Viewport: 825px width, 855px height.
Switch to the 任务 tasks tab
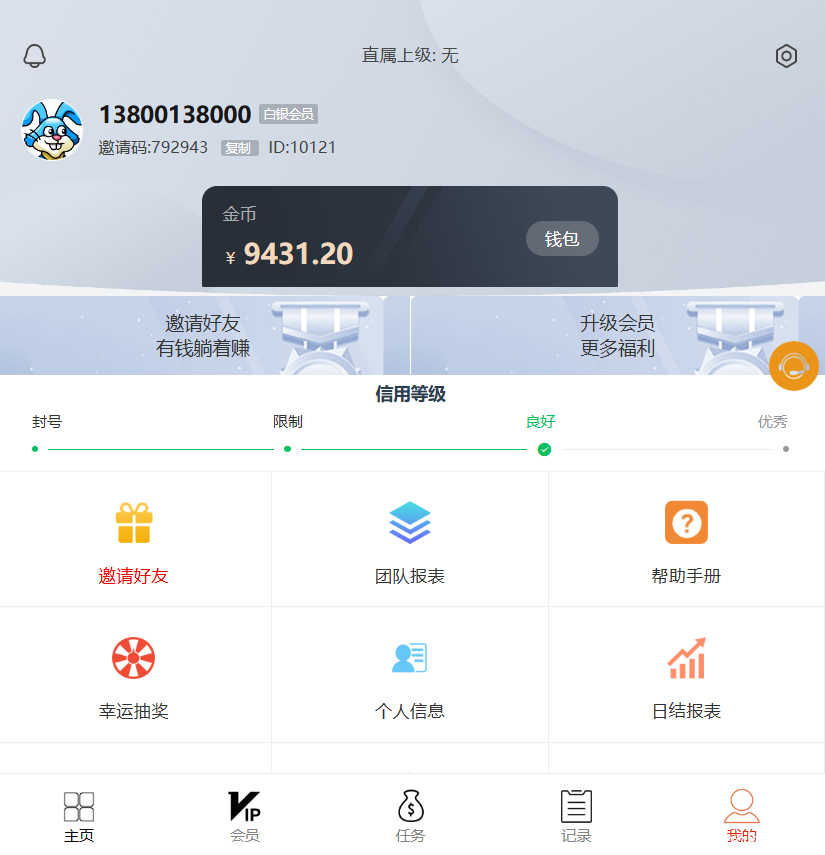410,816
